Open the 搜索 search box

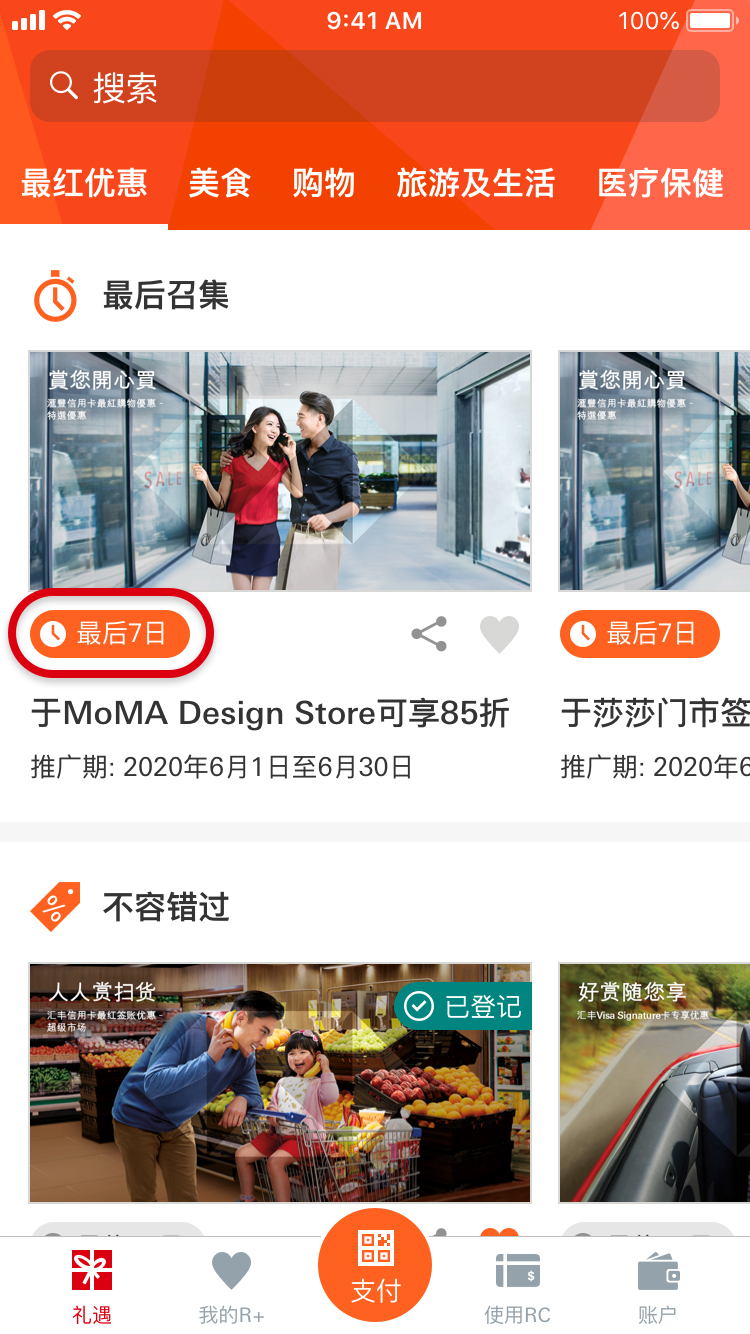[x=375, y=86]
